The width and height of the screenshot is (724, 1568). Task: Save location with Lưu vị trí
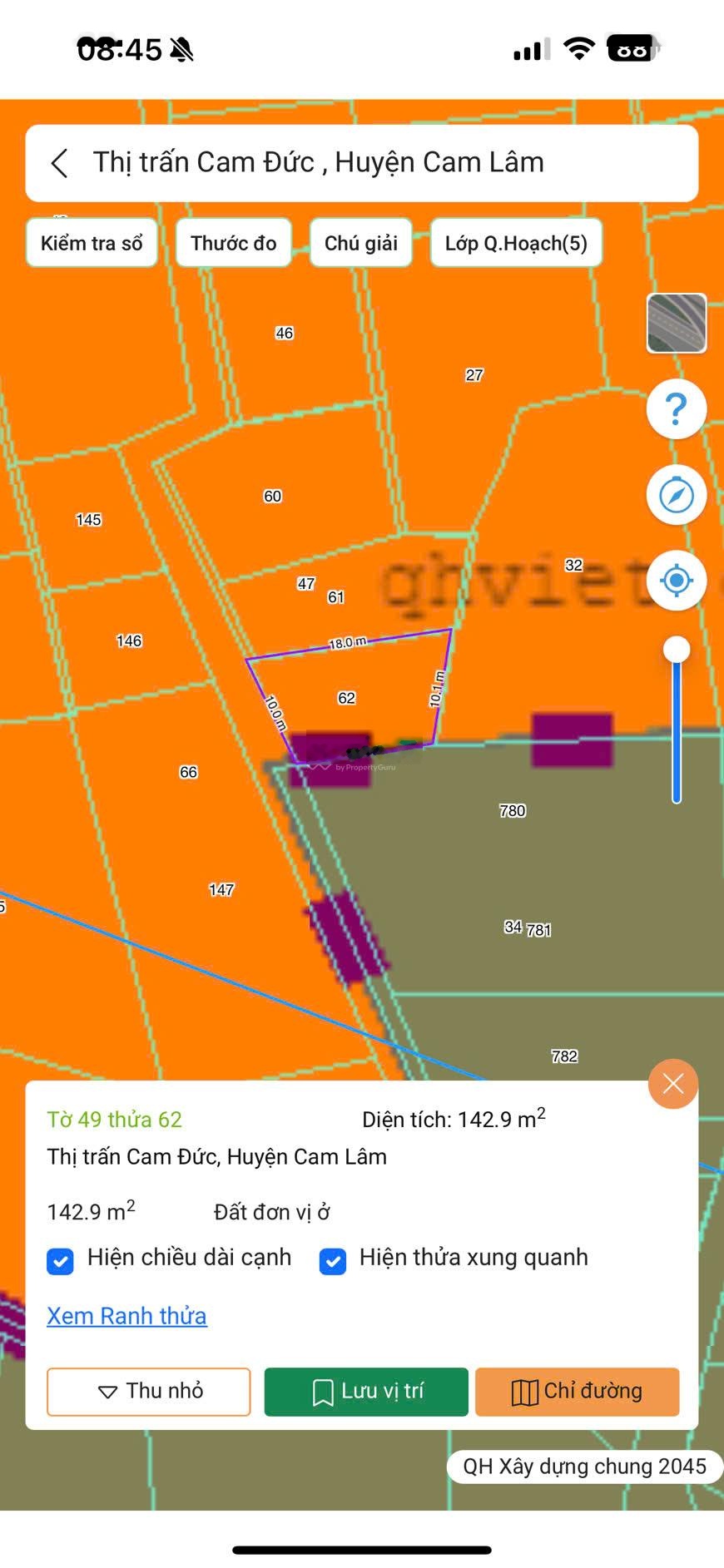click(x=366, y=1391)
